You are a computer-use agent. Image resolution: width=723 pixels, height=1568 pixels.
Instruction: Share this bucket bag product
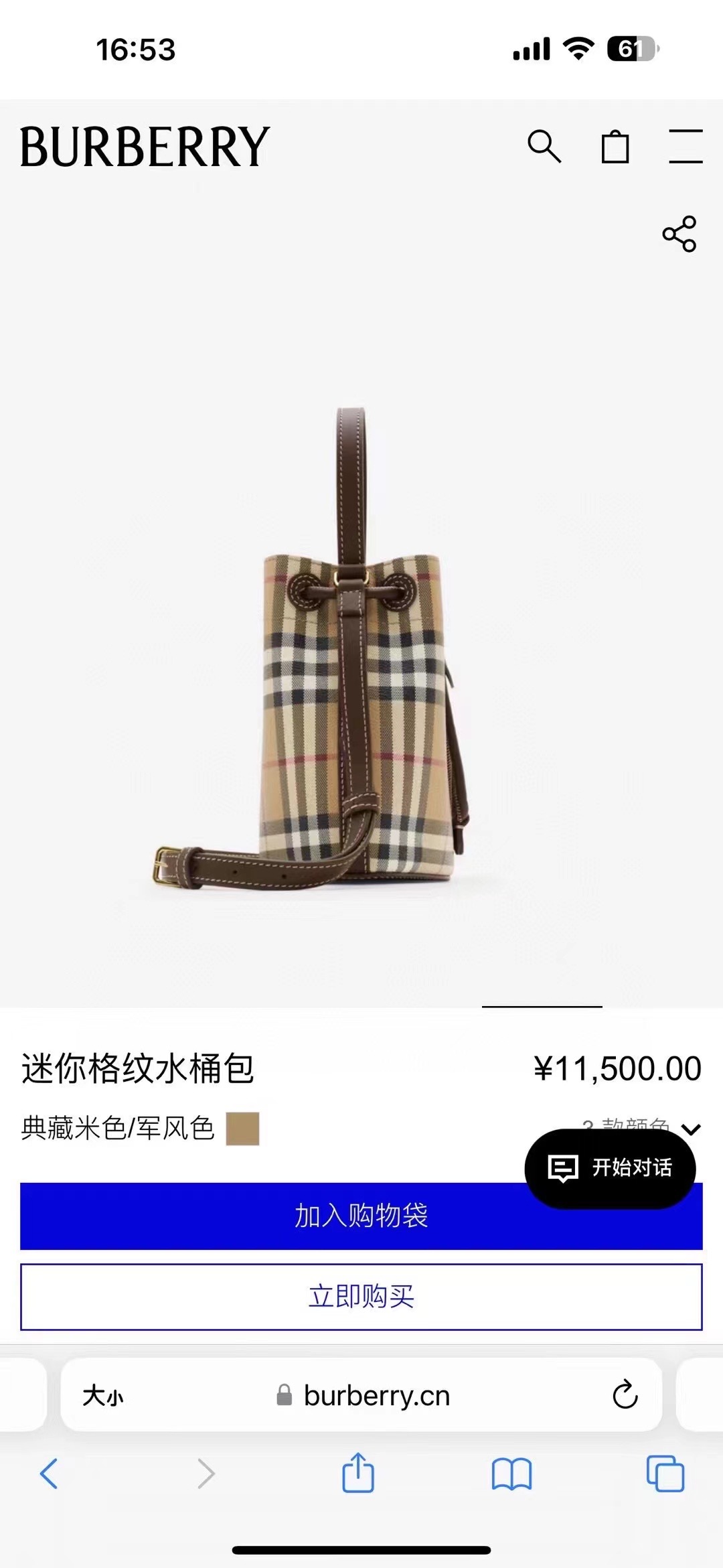click(679, 234)
